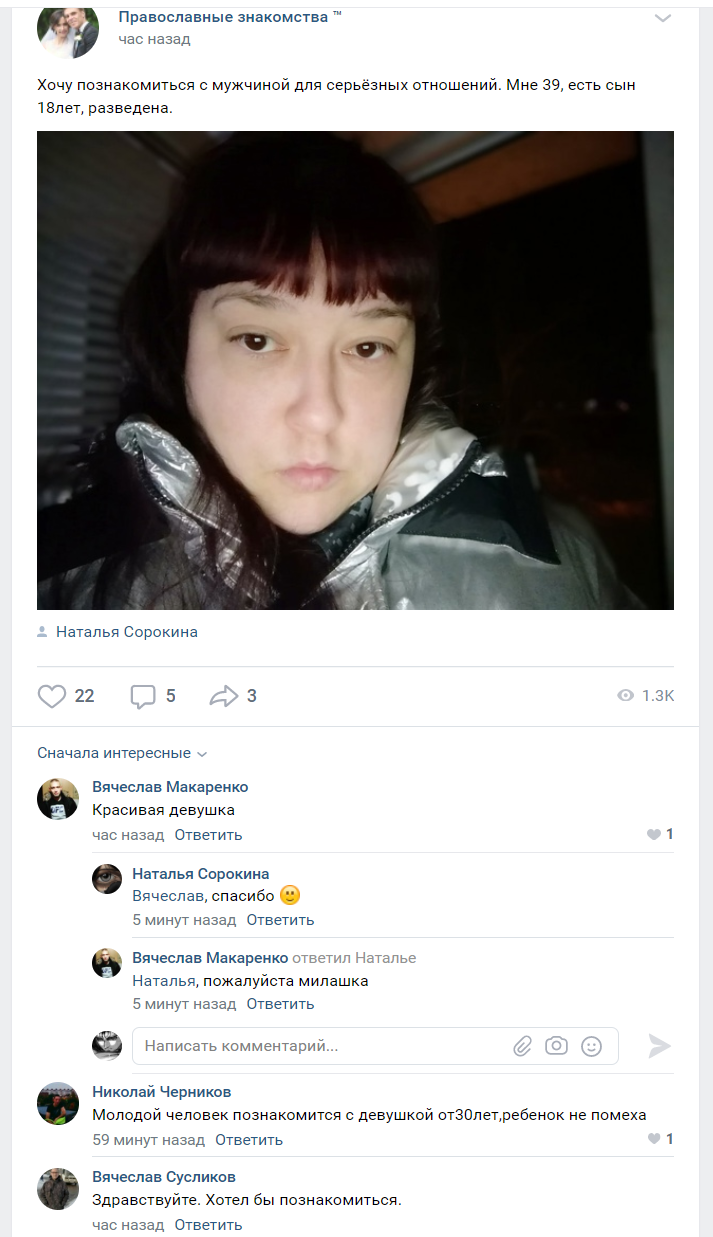Image resolution: width=713 pixels, height=1237 pixels.
Task: Open Вячеслав Сусликов's profile
Action: coord(164,1177)
